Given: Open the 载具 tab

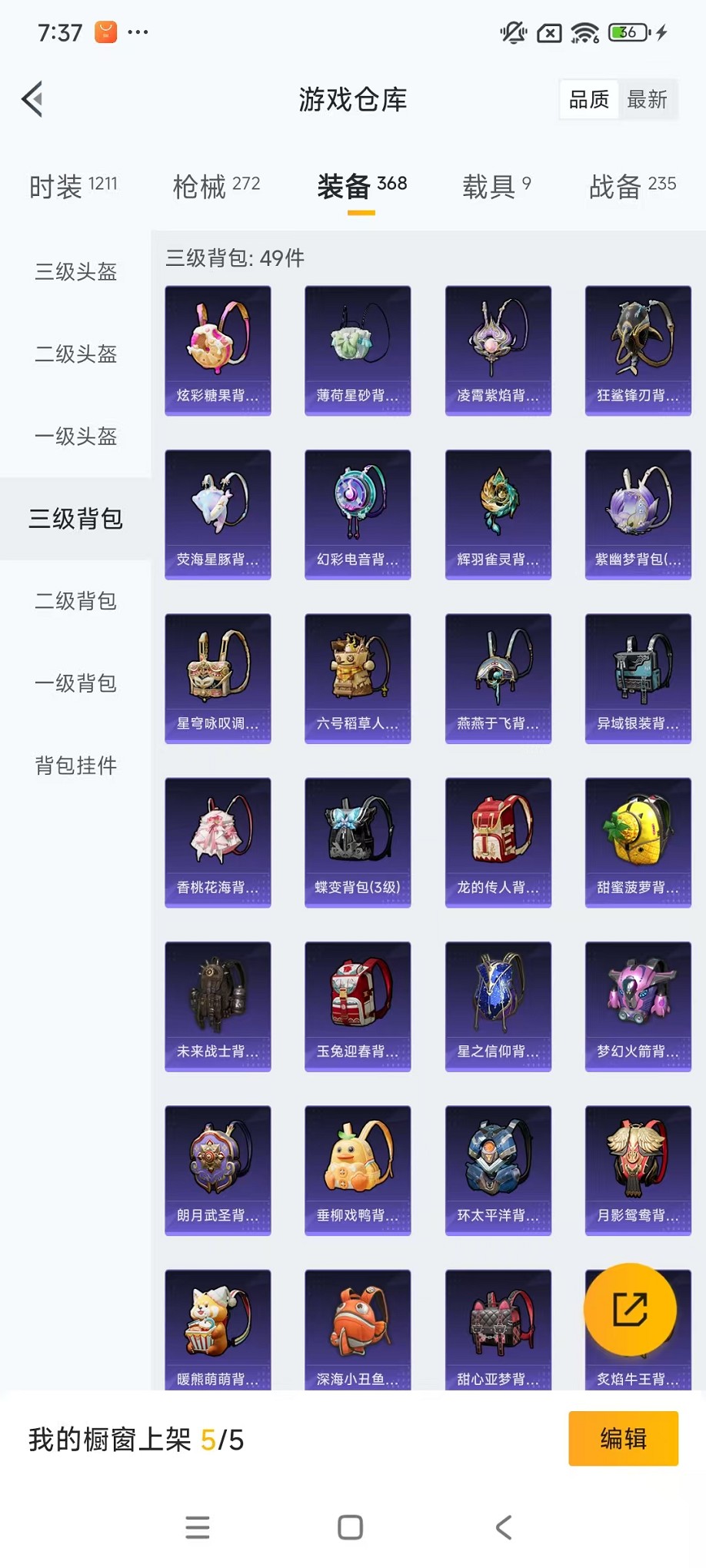Looking at the screenshot, I should [x=496, y=186].
